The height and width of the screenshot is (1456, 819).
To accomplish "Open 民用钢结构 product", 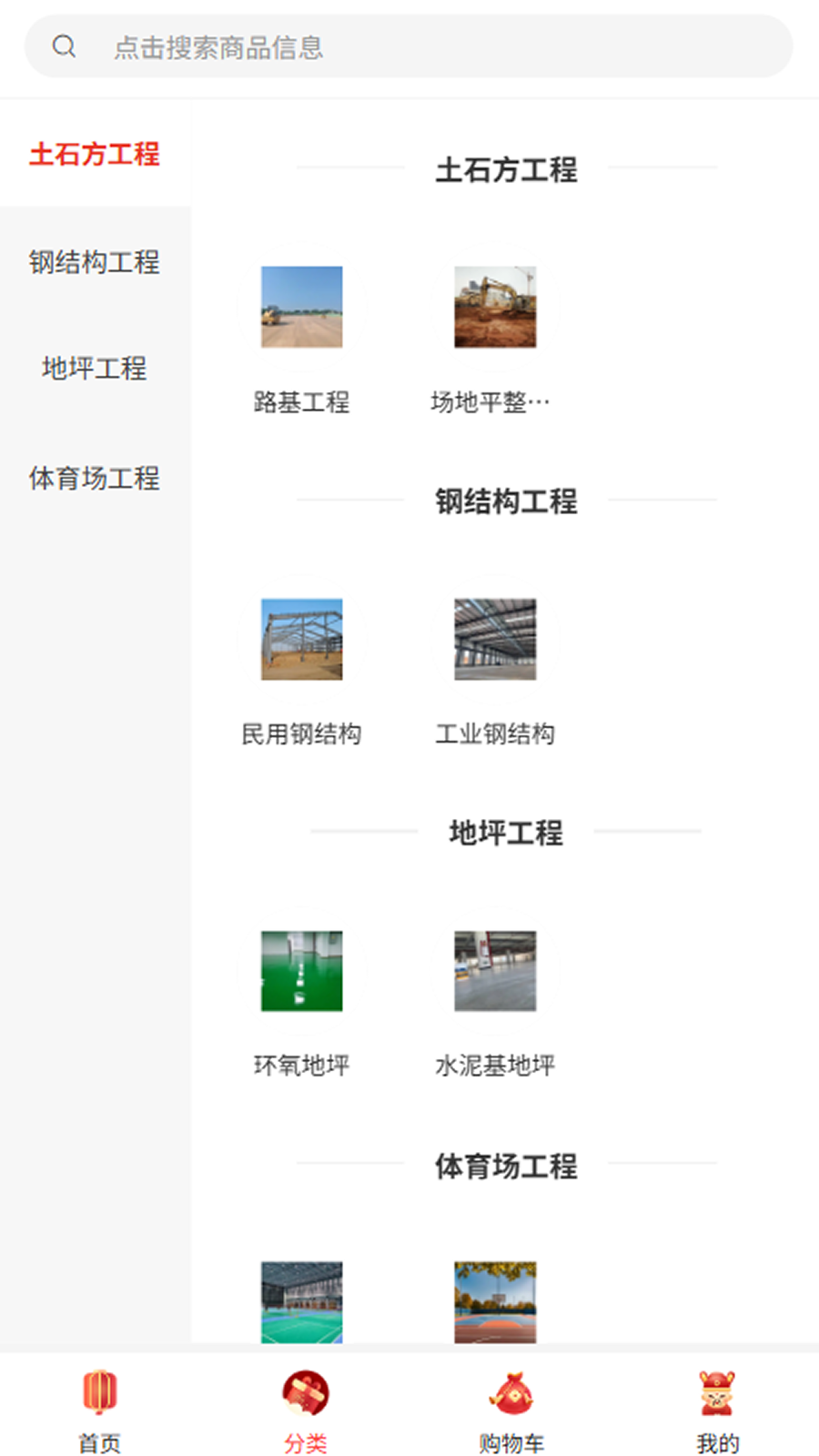I will coord(302,733).
